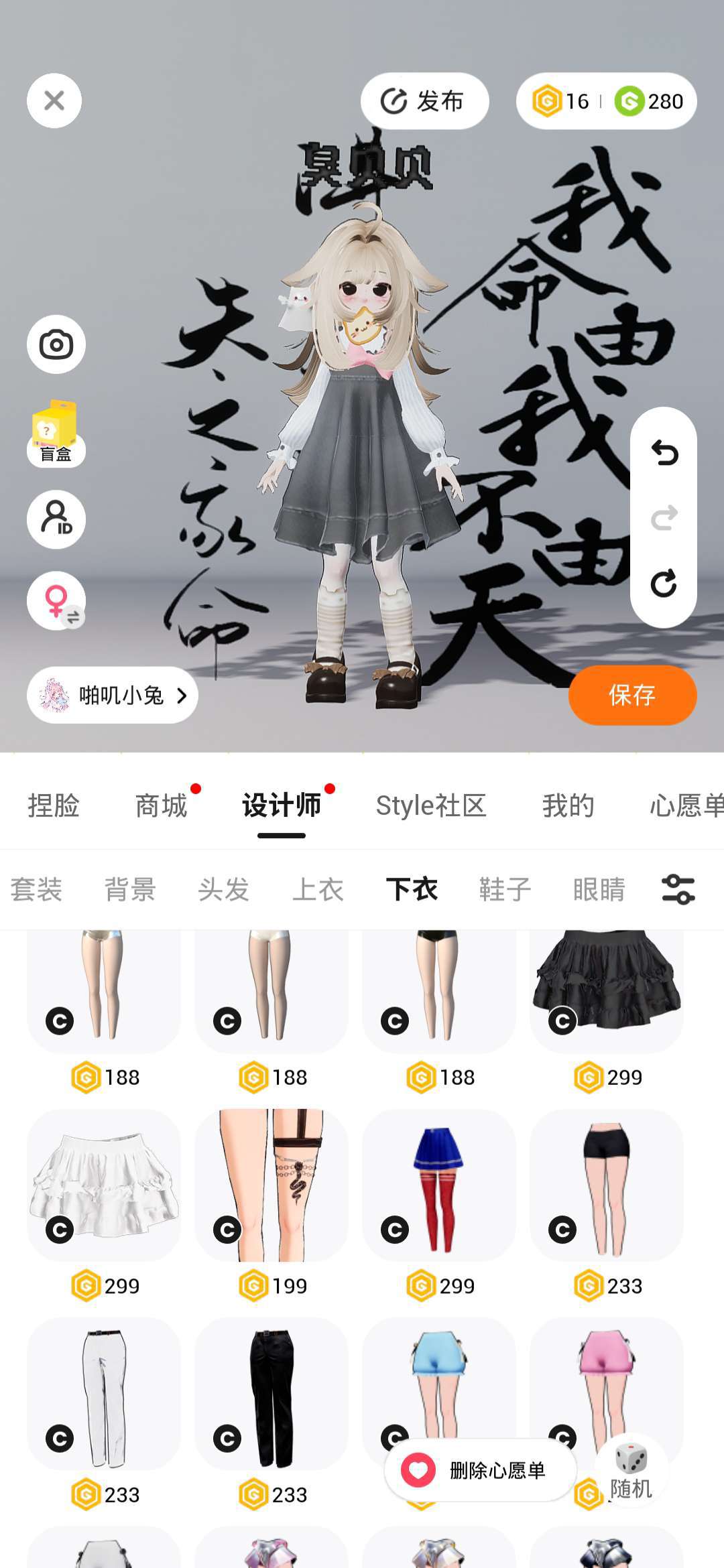Open the camera photo mode icon

coord(56,344)
